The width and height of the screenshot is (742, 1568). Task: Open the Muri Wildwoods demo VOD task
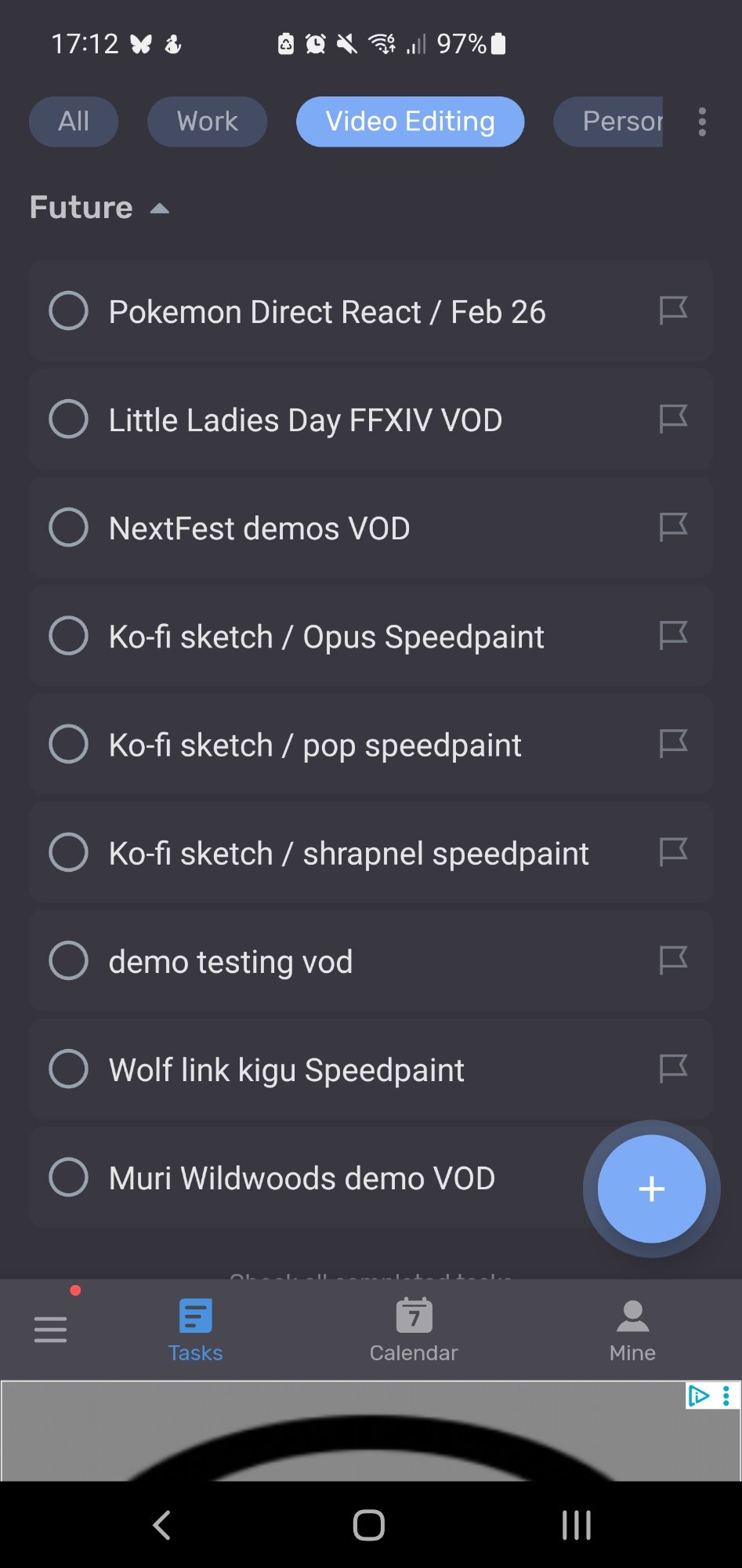click(x=302, y=1178)
